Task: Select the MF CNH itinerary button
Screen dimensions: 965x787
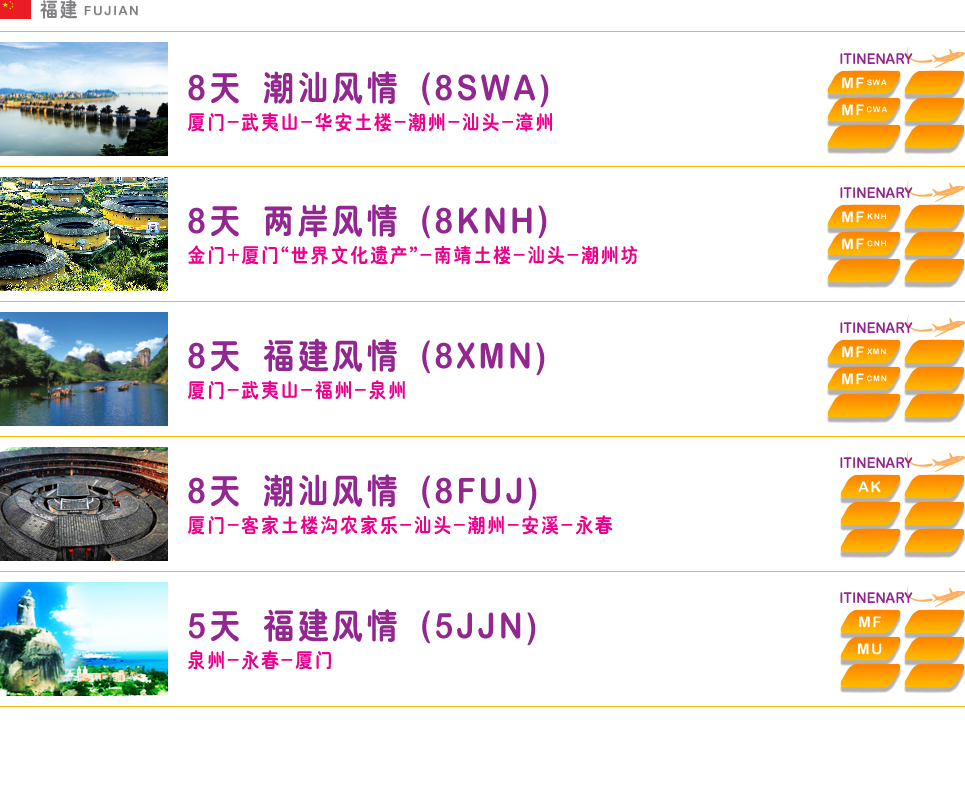Action: (x=864, y=245)
